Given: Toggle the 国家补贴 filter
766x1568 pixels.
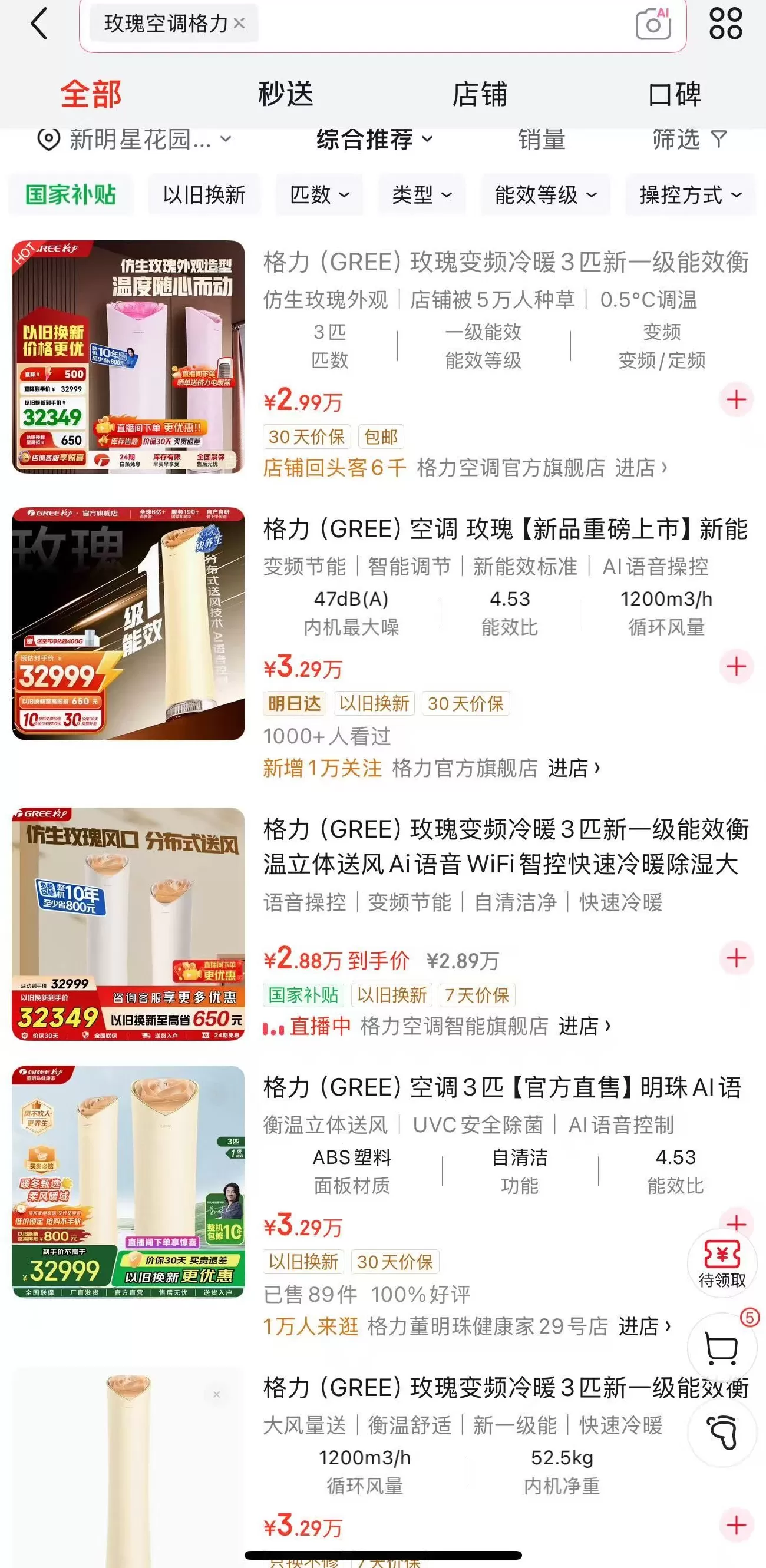Looking at the screenshot, I should pyautogui.click(x=69, y=196).
